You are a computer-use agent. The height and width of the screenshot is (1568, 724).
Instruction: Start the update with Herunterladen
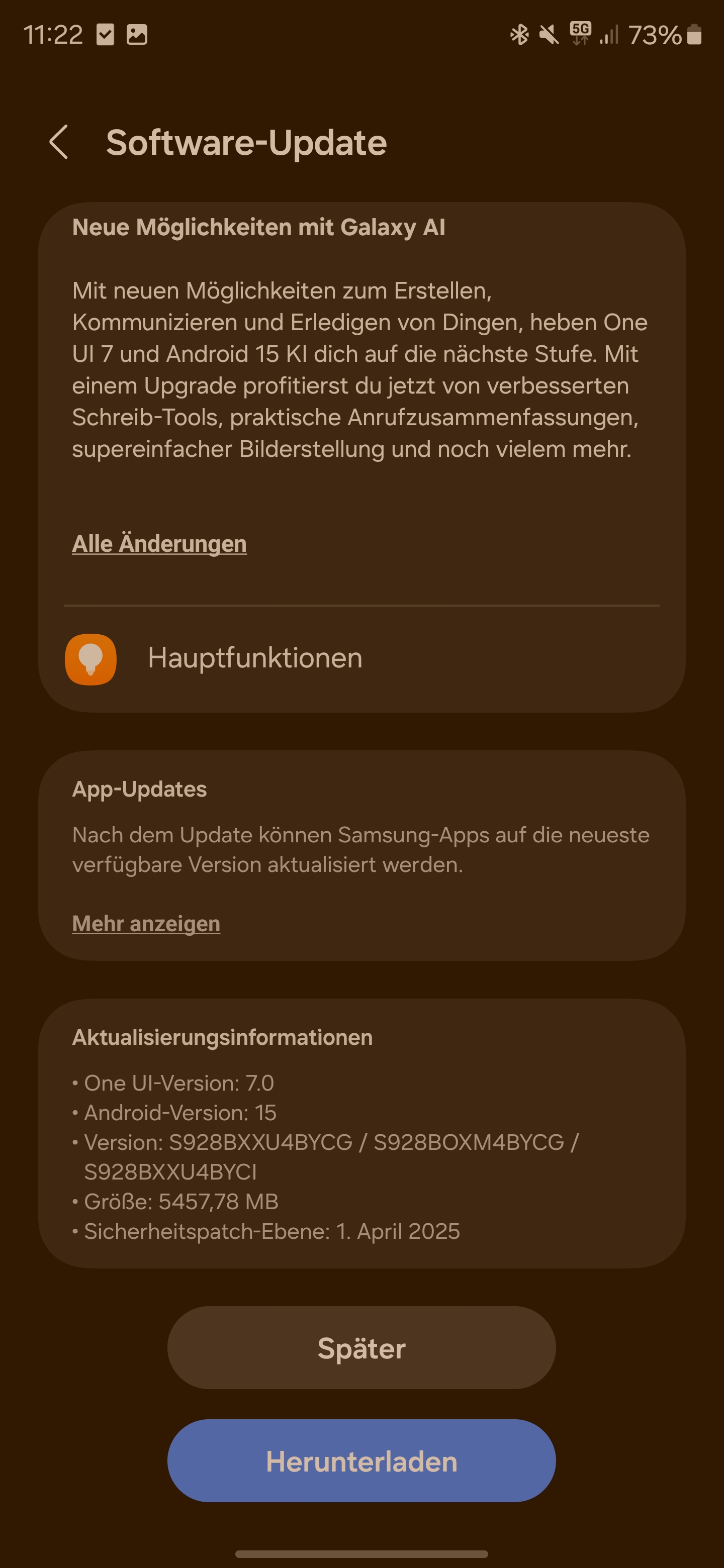(361, 1461)
